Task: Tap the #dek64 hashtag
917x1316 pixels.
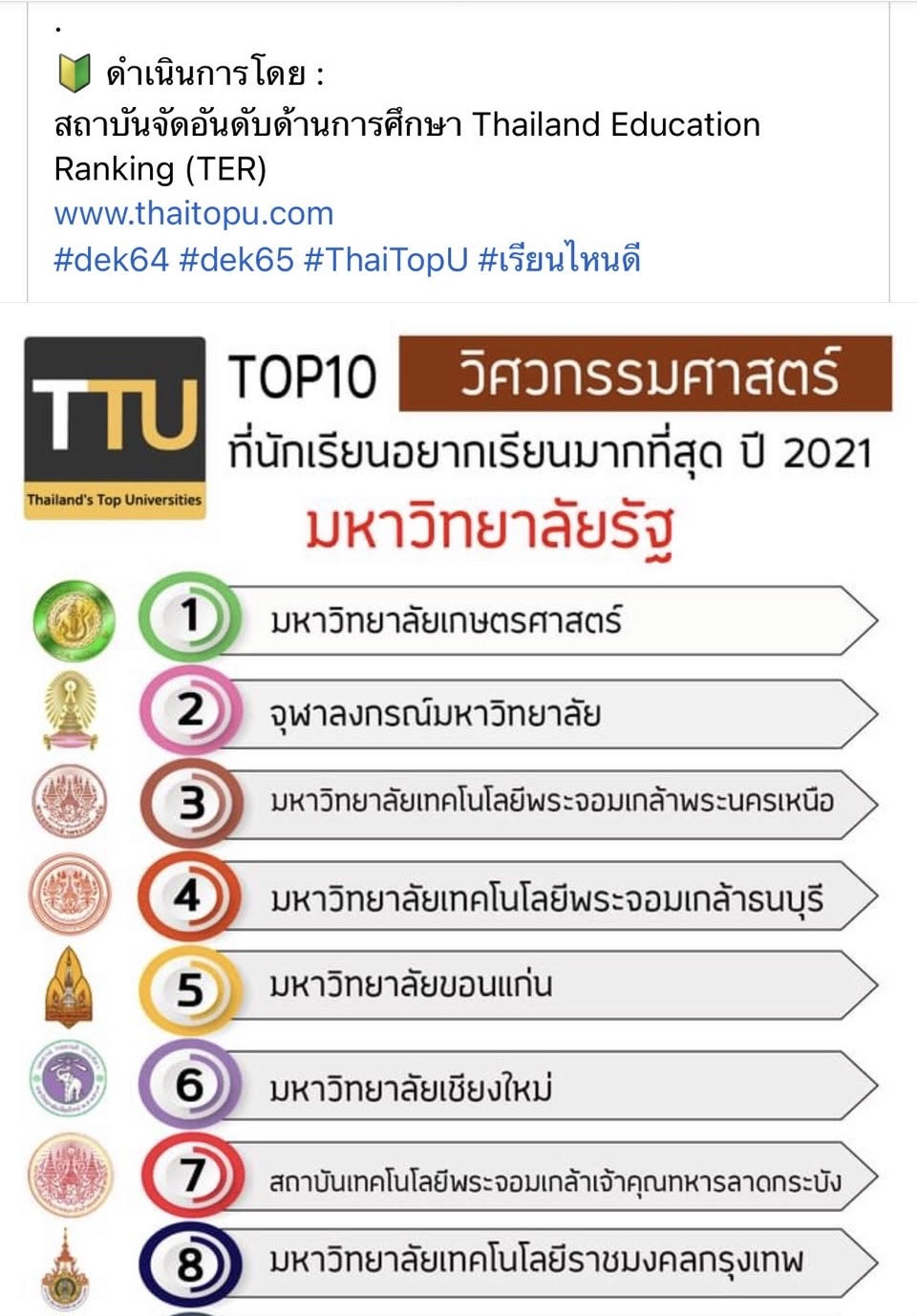Action: (111, 259)
